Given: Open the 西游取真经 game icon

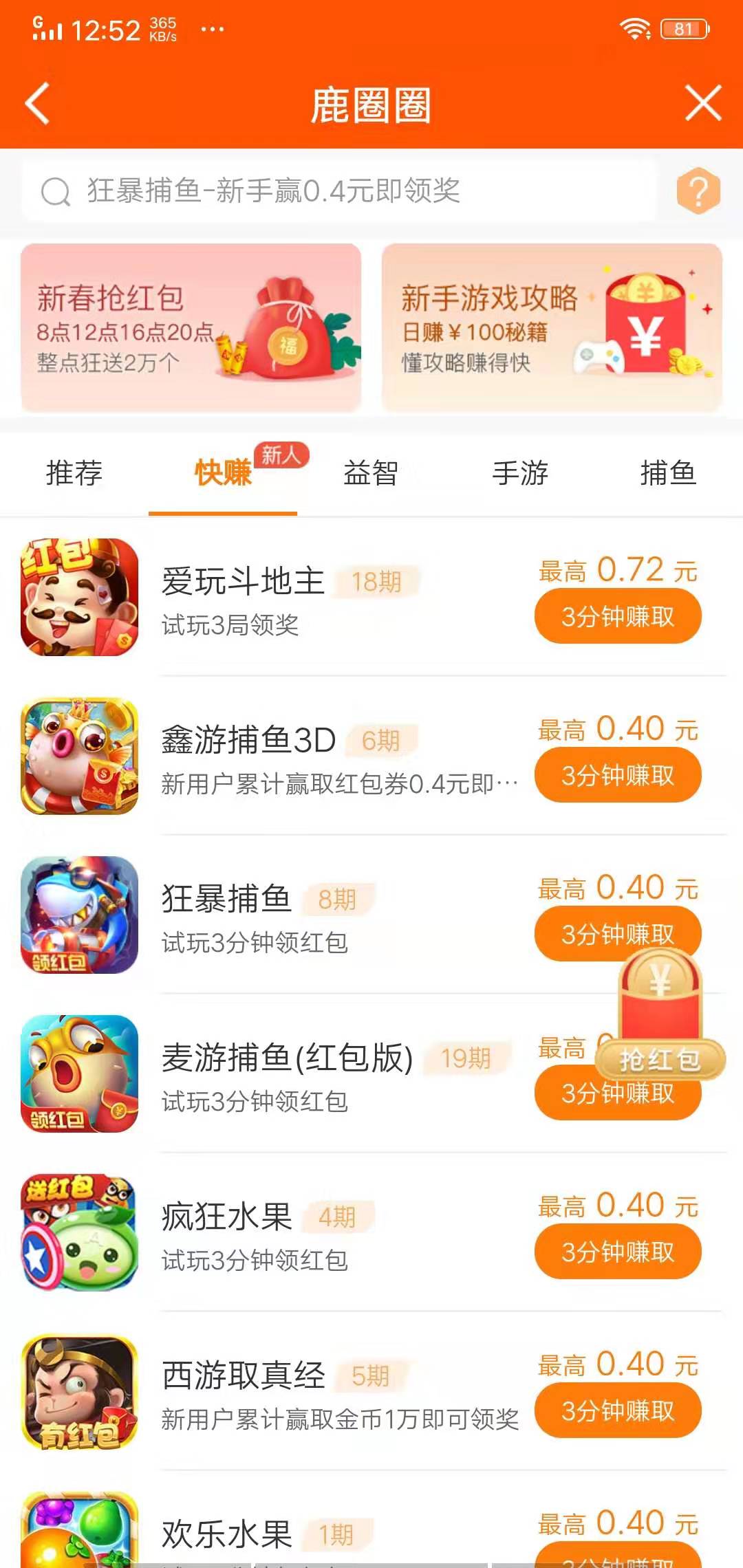Looking at the screenshot, I should [79, 1396].
